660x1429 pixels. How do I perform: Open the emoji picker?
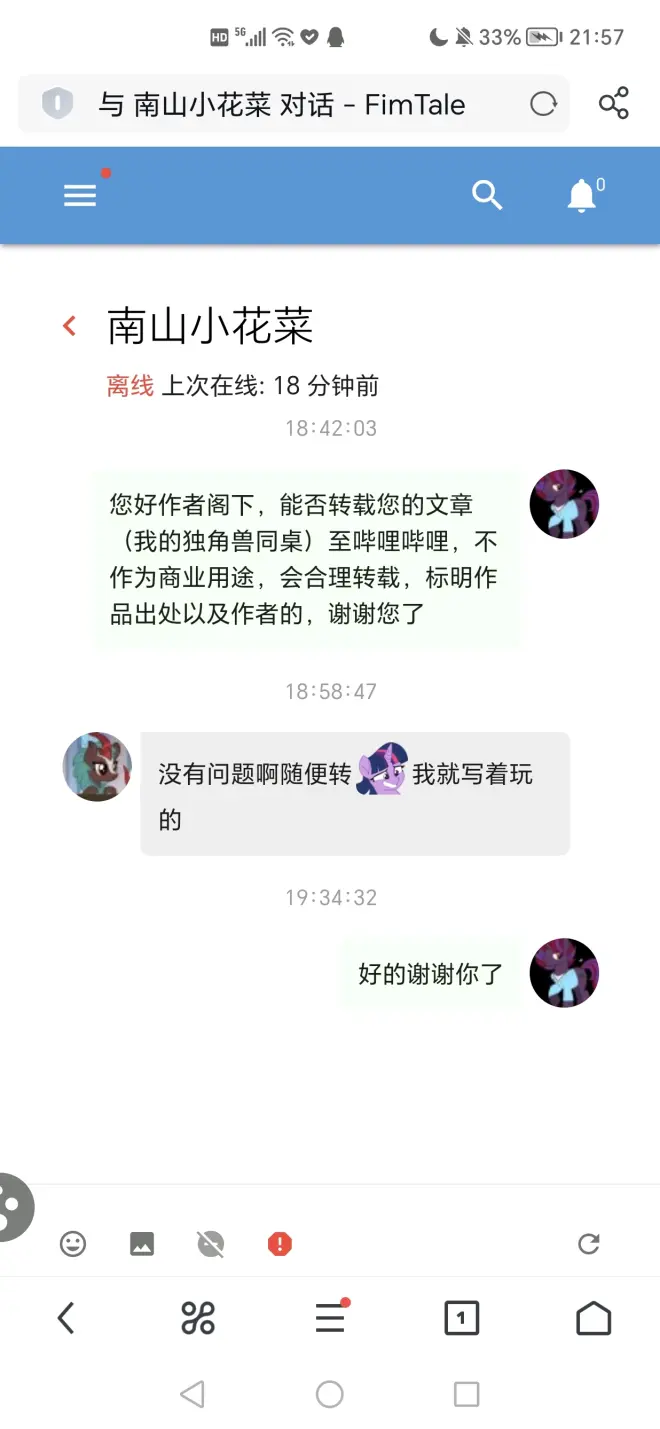coord(73,1244)
